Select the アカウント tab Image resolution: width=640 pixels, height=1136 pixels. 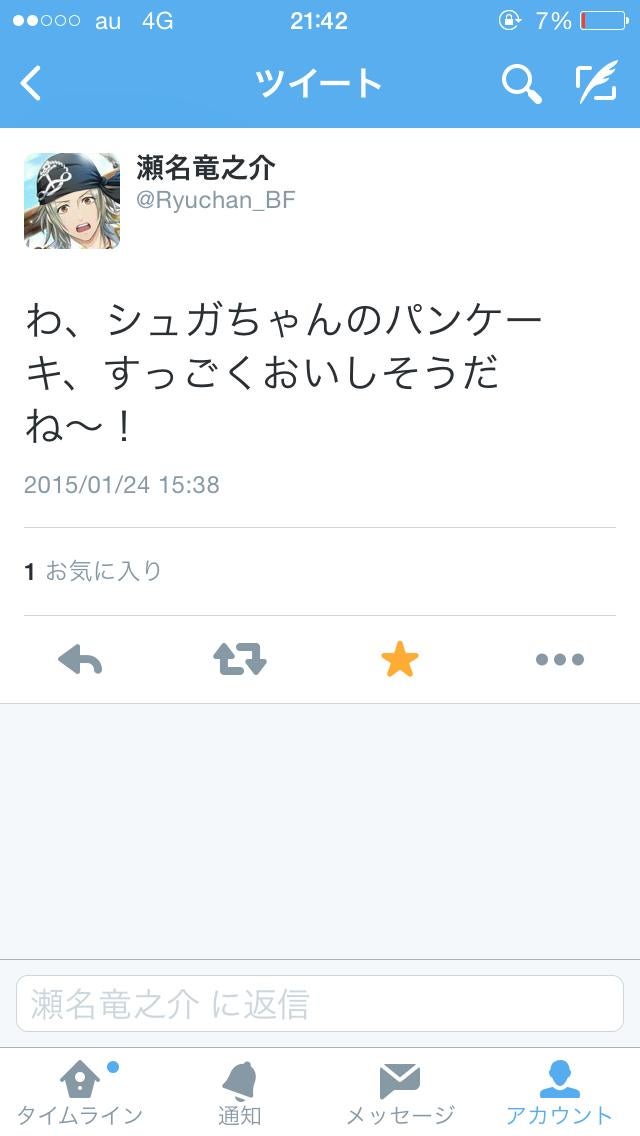(559, 1092)
